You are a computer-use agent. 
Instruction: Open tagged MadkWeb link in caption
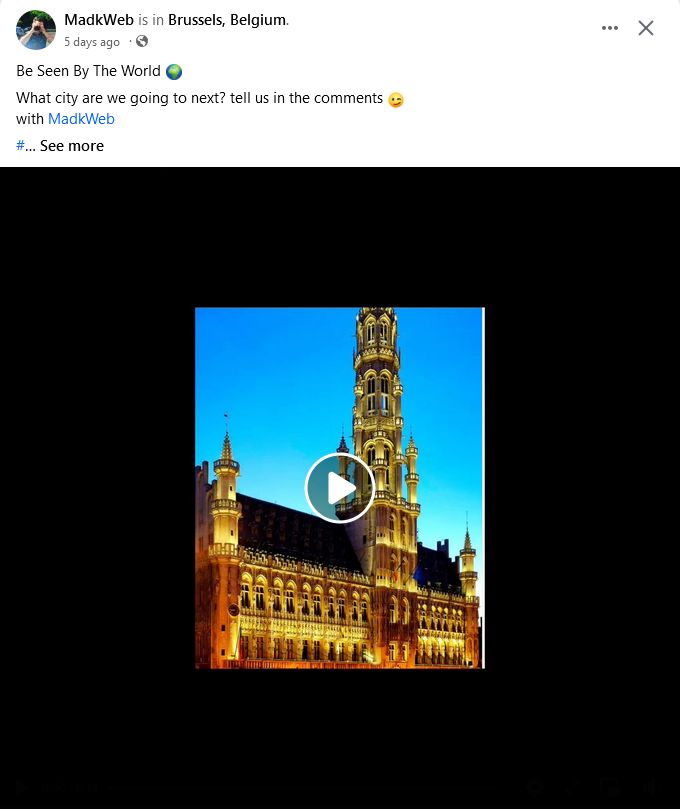pyautogui.click(x=81, y=119)
